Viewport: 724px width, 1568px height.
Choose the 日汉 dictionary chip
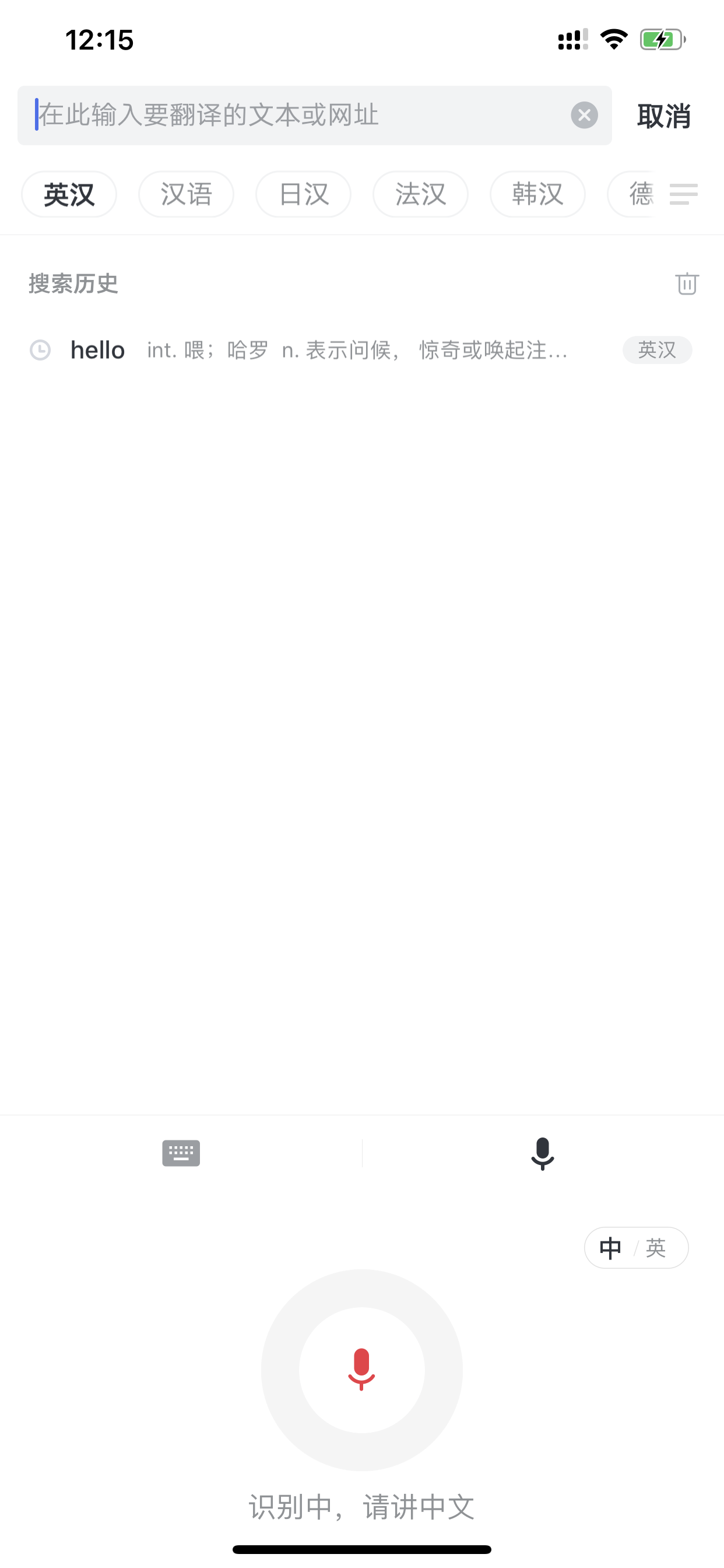tap(304, 194)
